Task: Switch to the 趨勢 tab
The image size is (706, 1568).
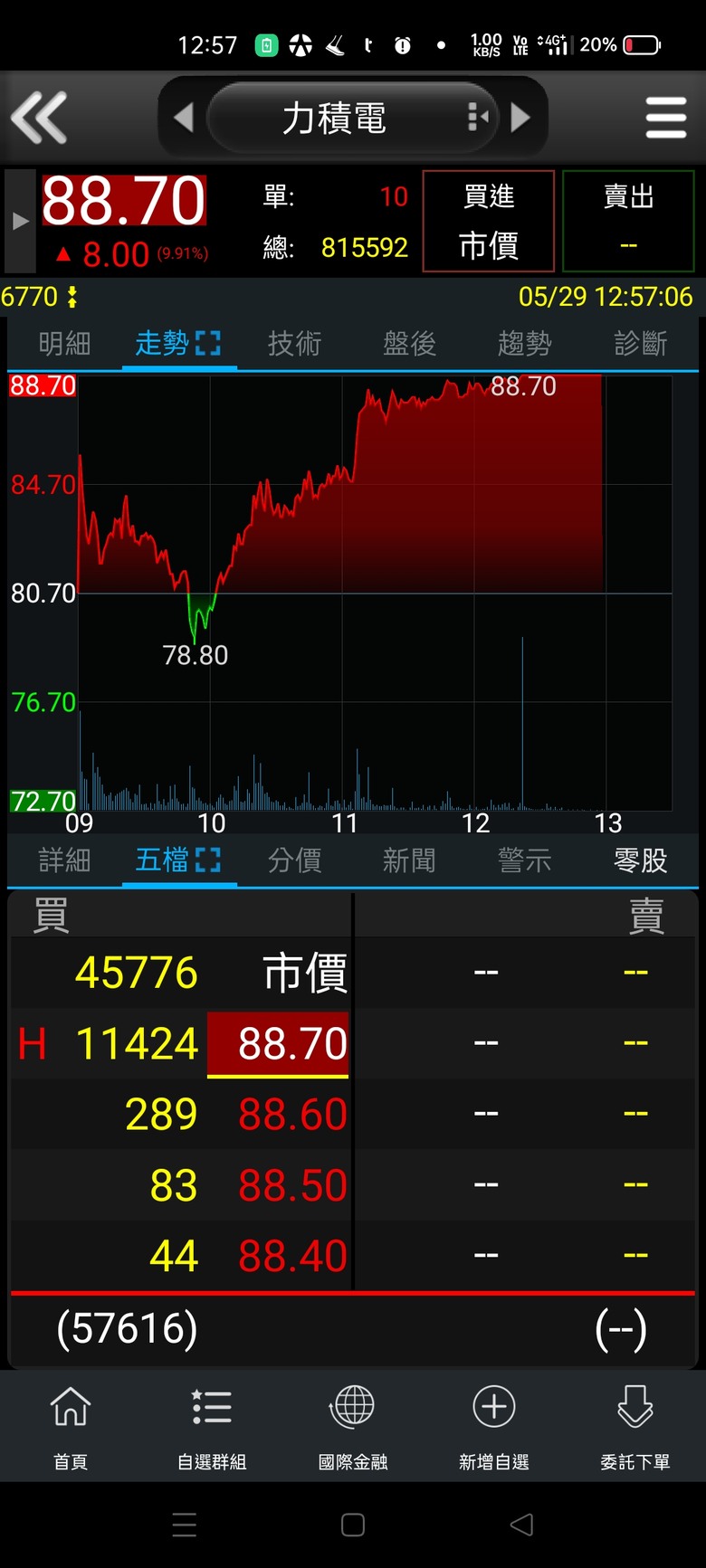Action: tap(524, 344)
